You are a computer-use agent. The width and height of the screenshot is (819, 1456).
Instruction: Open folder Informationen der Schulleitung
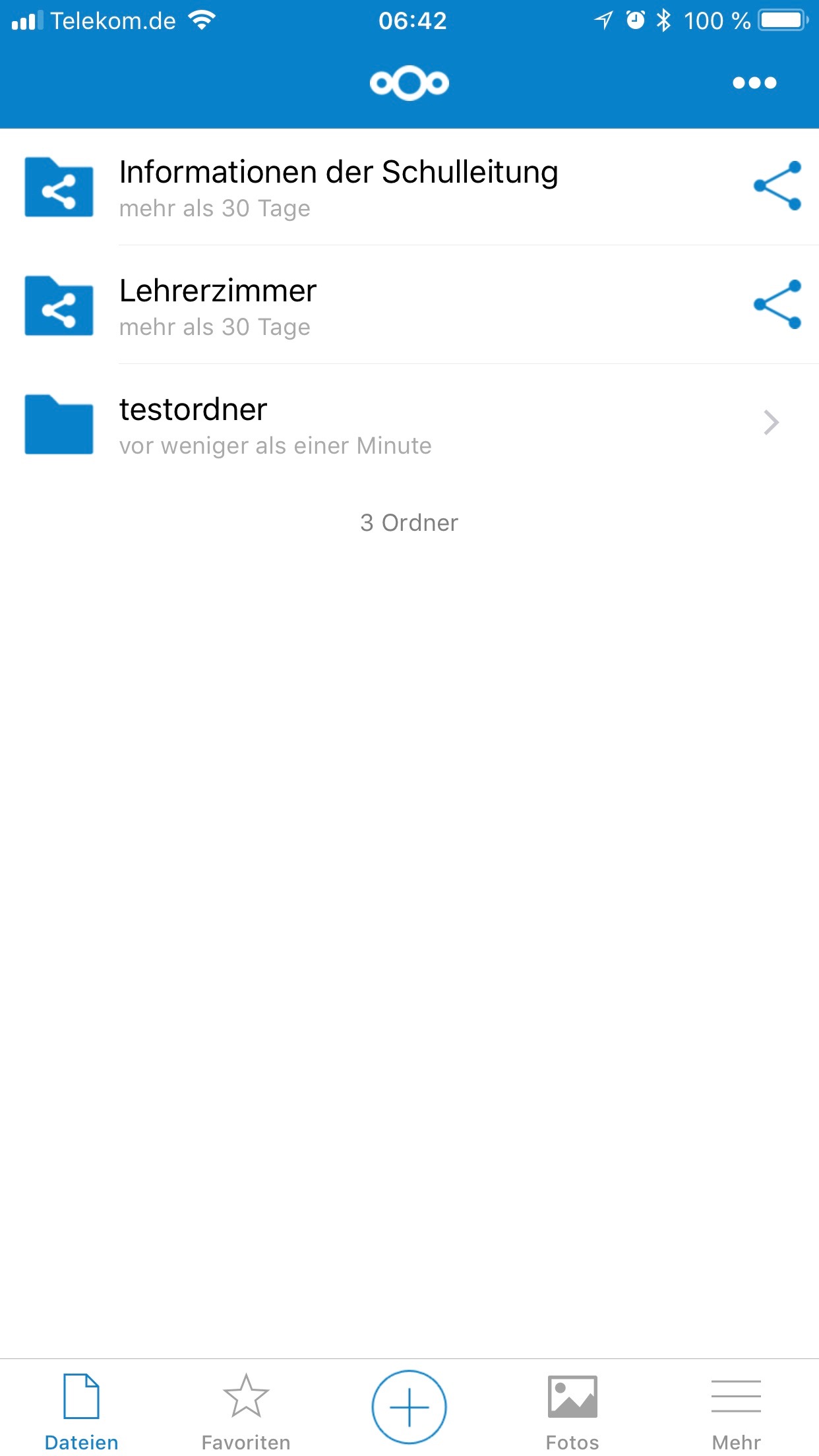click(338, 187)
